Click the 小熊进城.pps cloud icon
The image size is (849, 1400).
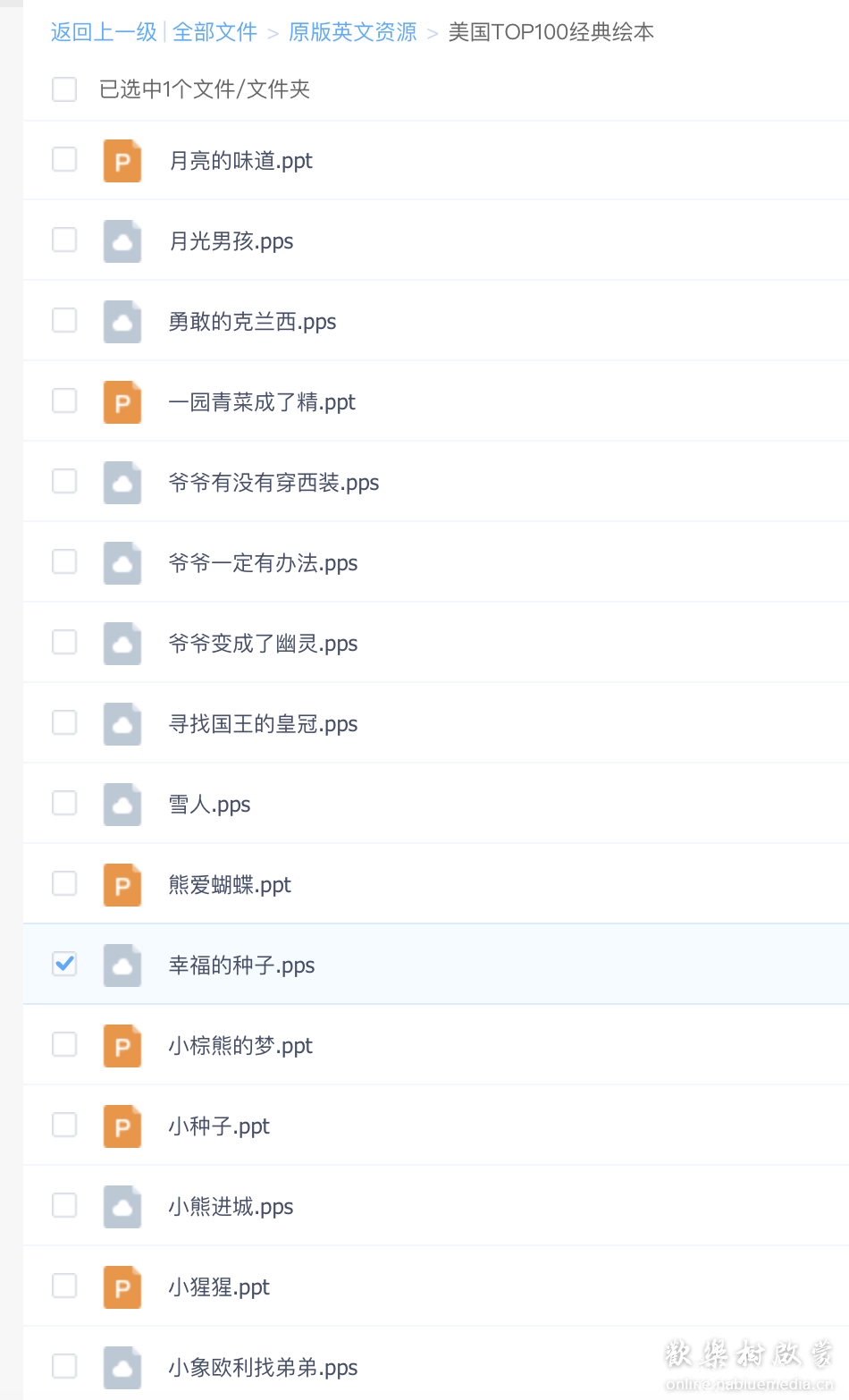click(122, 1206)
